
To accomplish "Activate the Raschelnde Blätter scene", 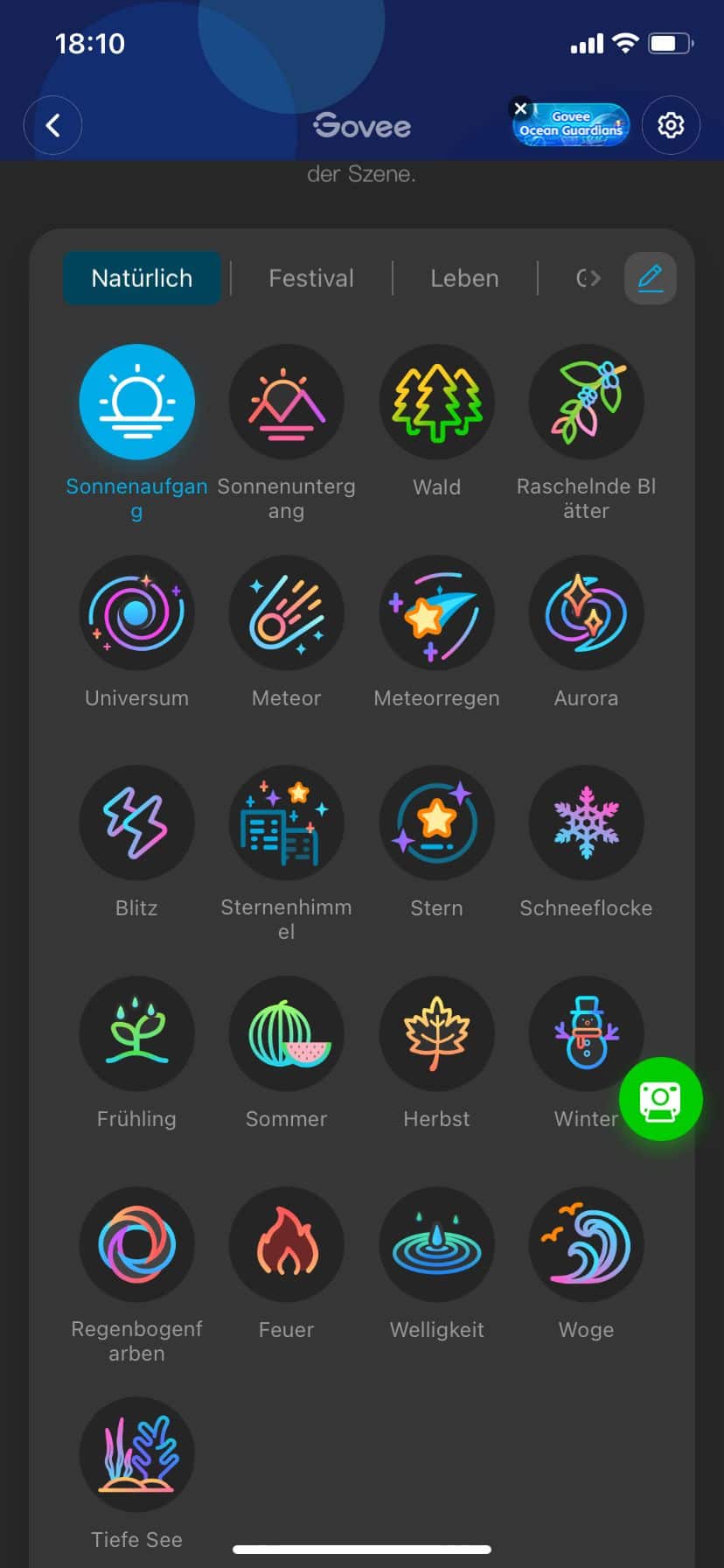I will [586, 402].
